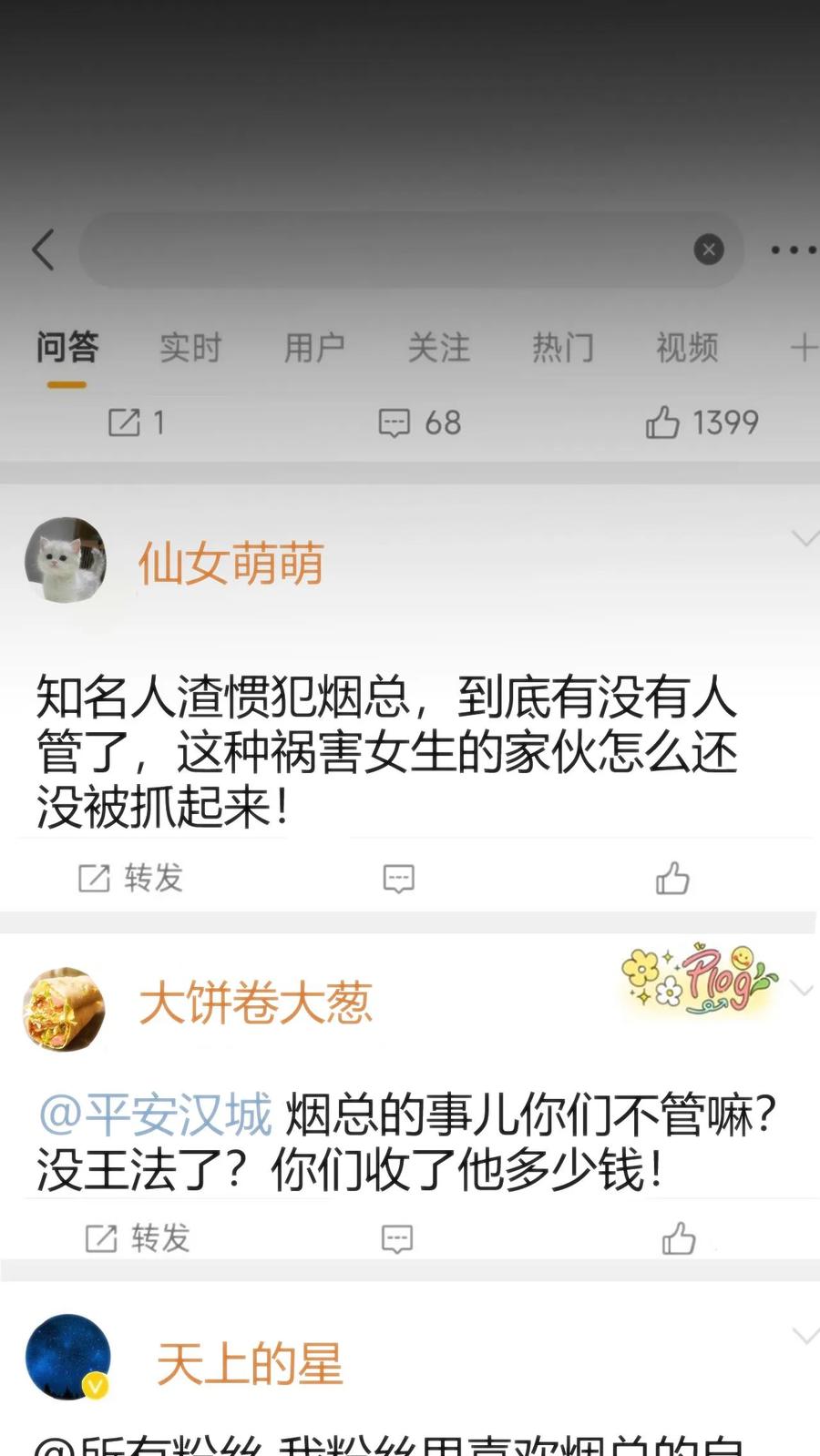The image size is (820, 1456).
Task: Open the 68 comments on top post
Action: tap(419, 423)
